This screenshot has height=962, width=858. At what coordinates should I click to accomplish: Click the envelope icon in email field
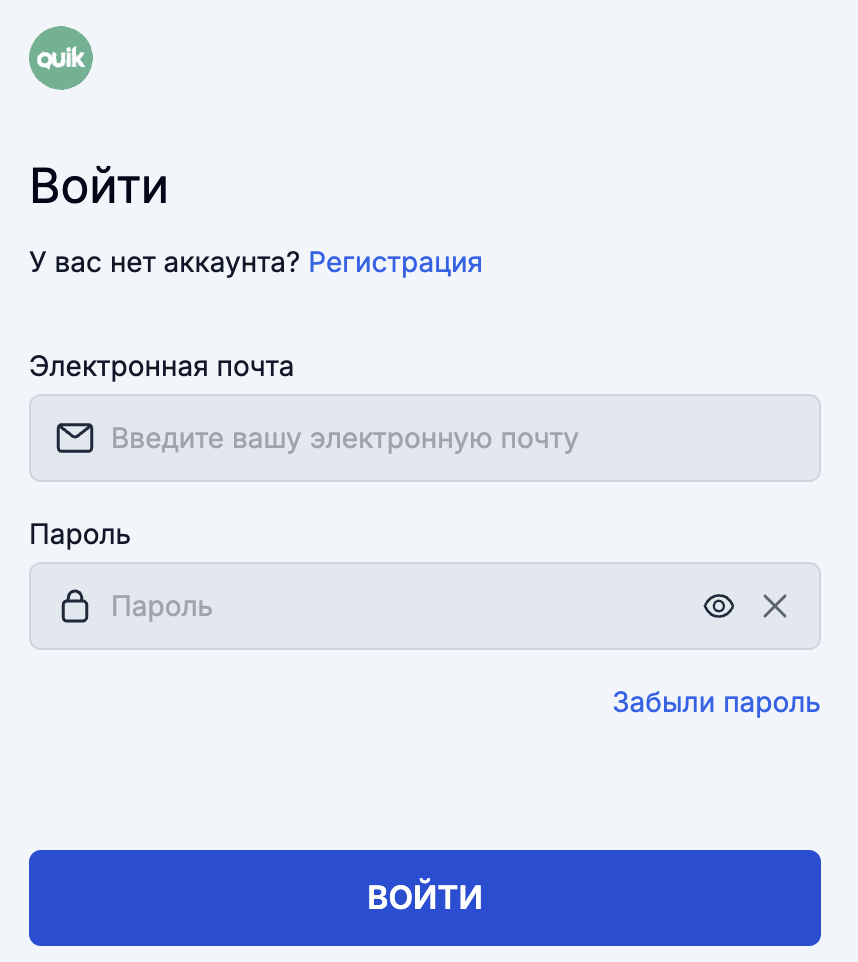[73, 437]
